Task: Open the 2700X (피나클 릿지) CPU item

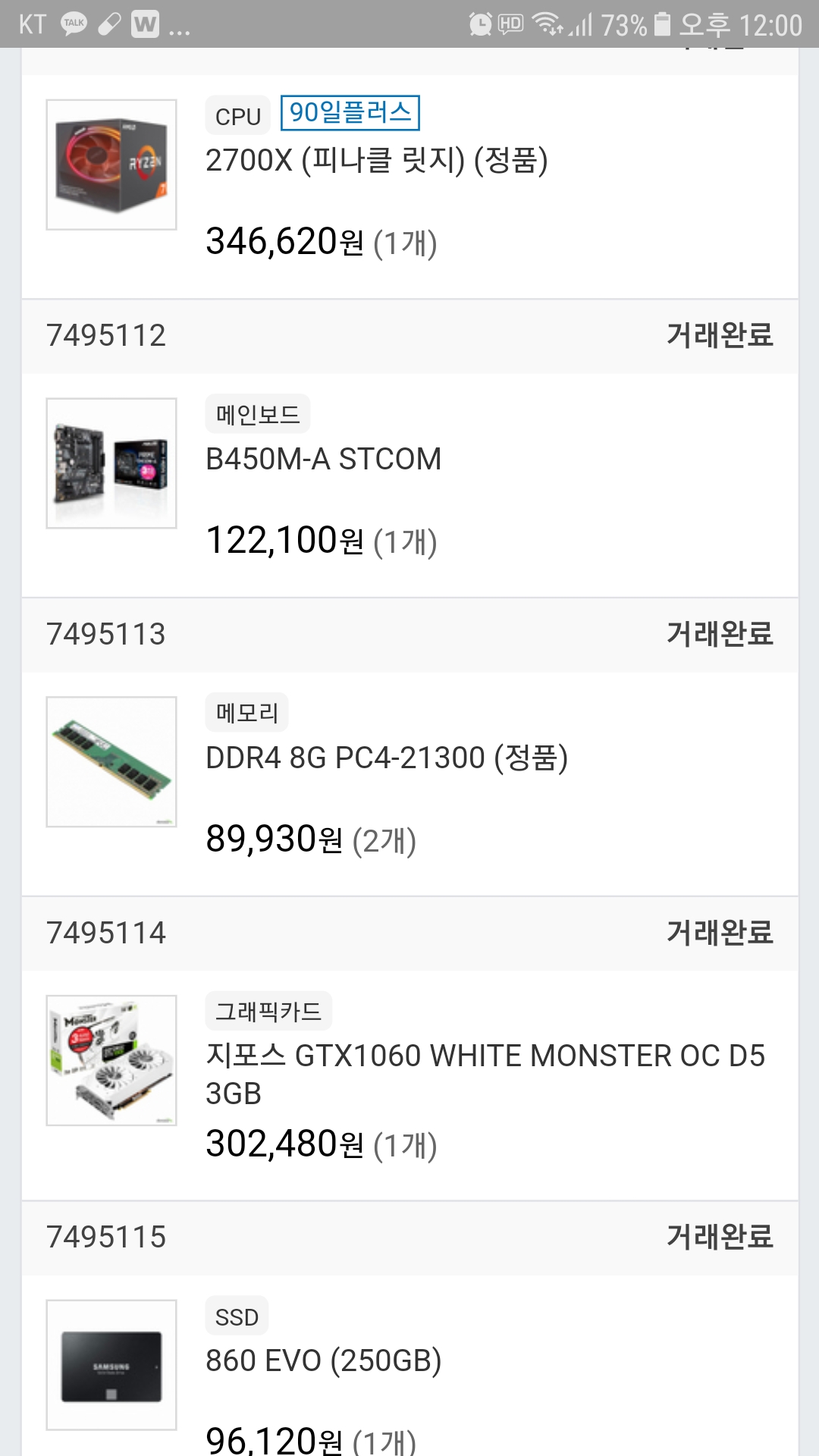Action: tap(376, 161)
